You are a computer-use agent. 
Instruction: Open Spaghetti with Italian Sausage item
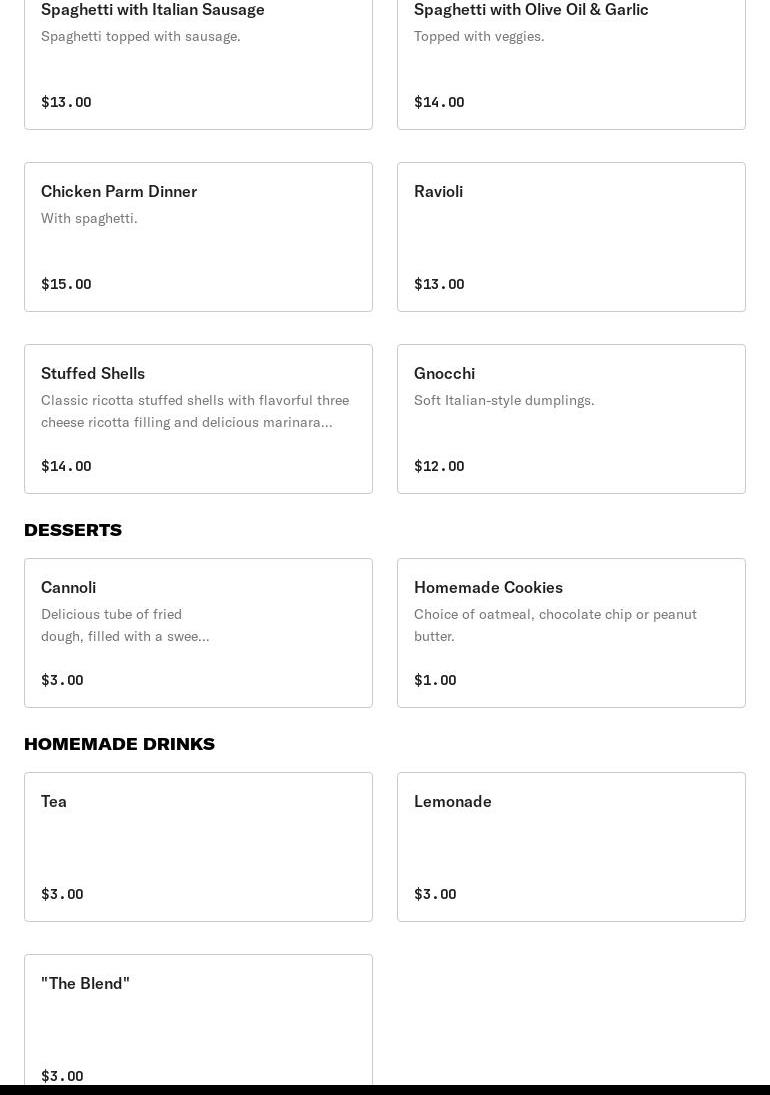tap(198, 60)
